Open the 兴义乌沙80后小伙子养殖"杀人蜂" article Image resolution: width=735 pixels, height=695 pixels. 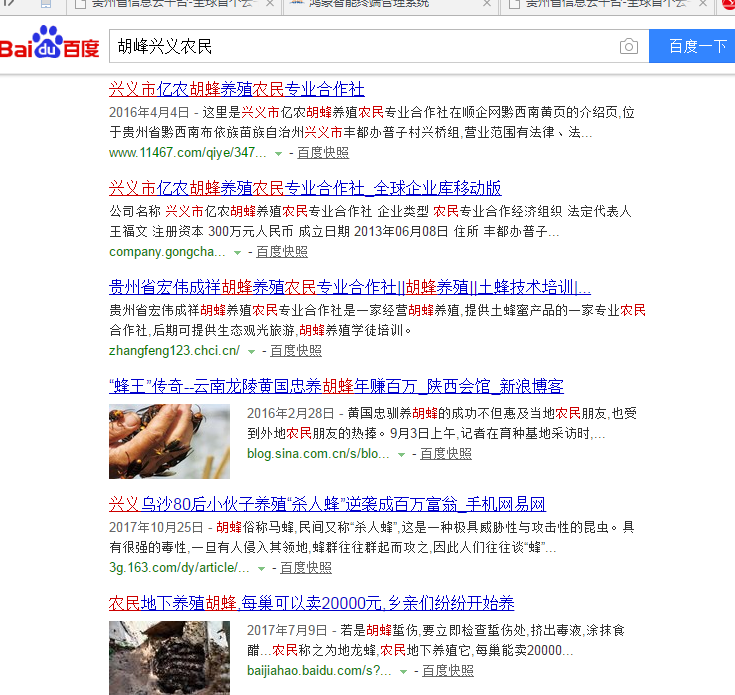(327, 504)
